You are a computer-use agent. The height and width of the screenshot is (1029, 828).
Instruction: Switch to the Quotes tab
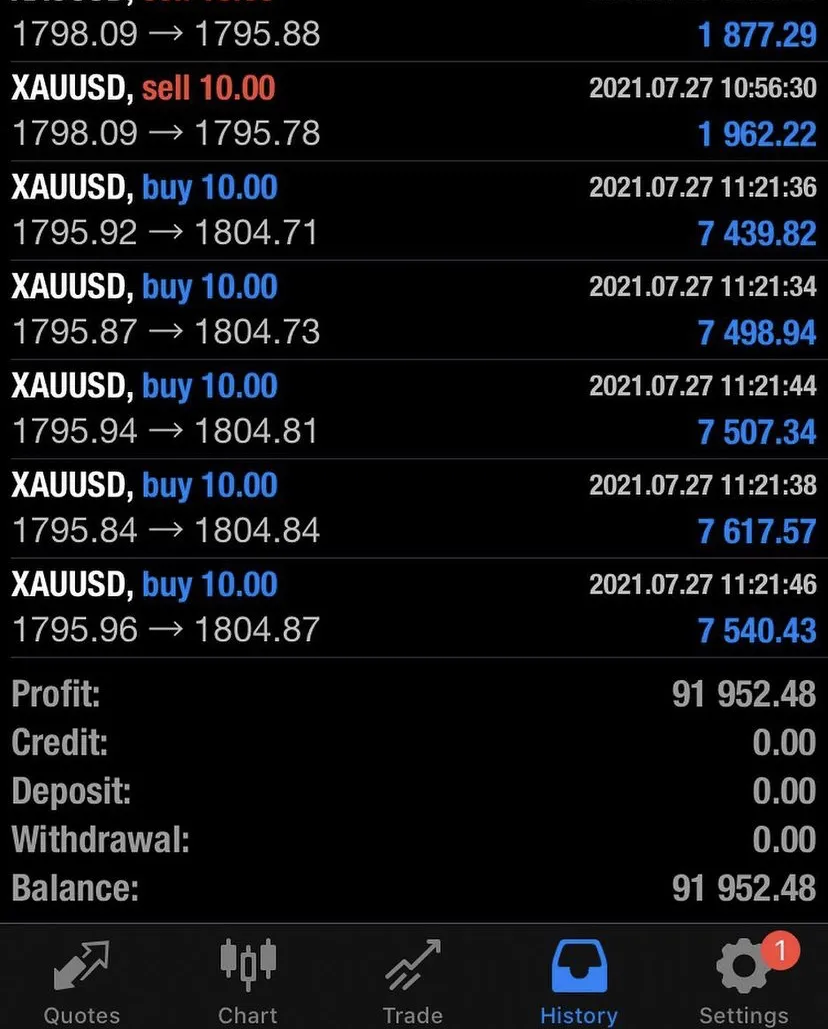[x=81, y=980]
